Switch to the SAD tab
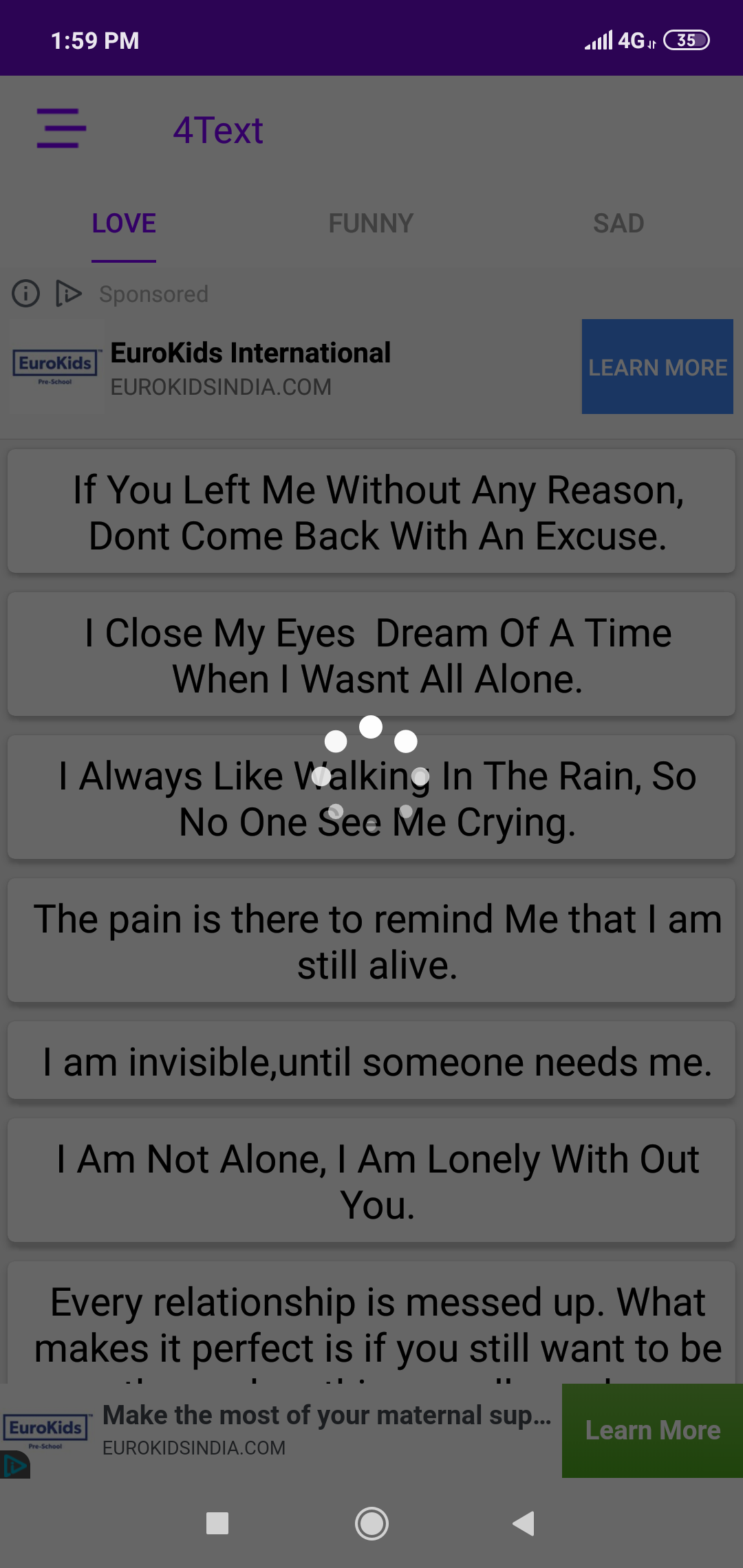743x1568 pixels. tap(618, 224)
